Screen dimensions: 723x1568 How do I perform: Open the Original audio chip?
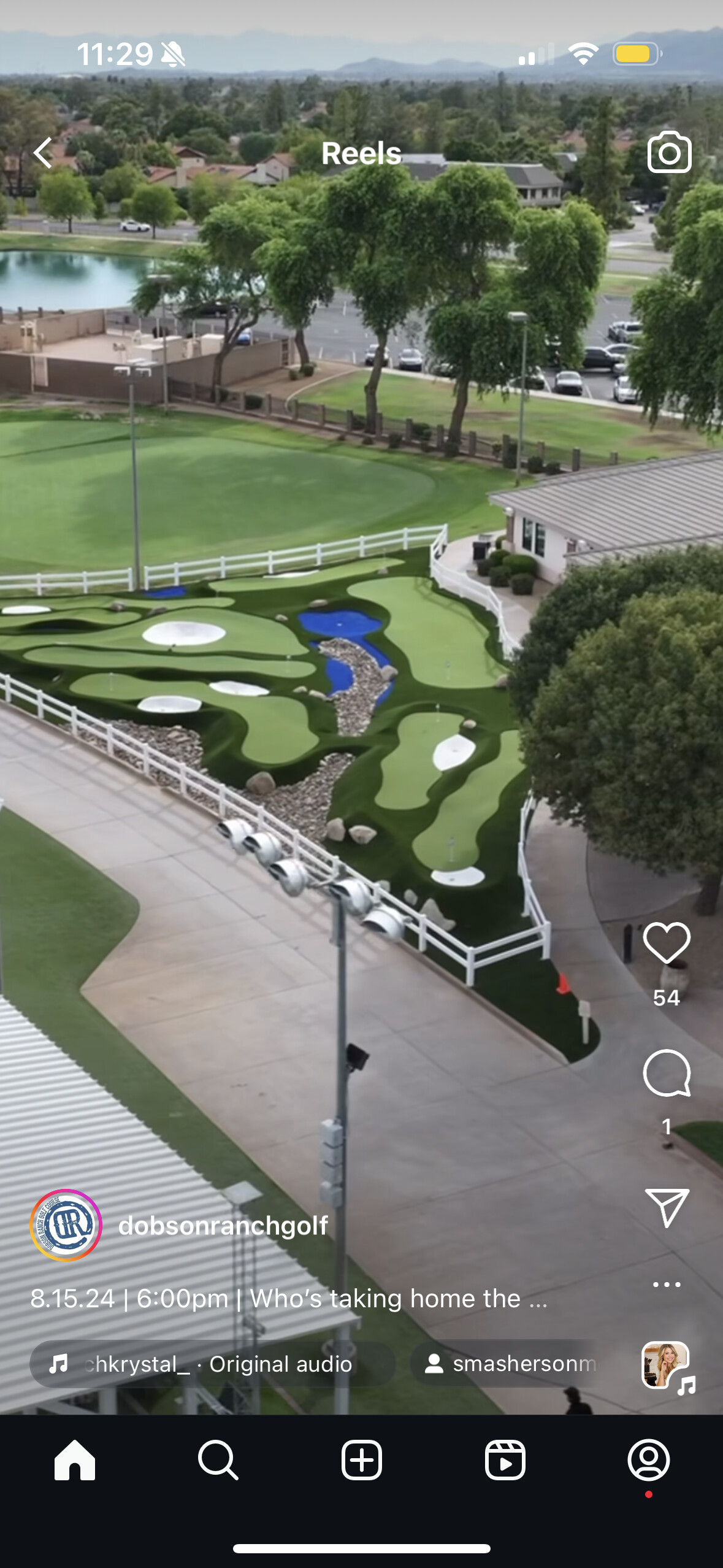point(212,1364)
